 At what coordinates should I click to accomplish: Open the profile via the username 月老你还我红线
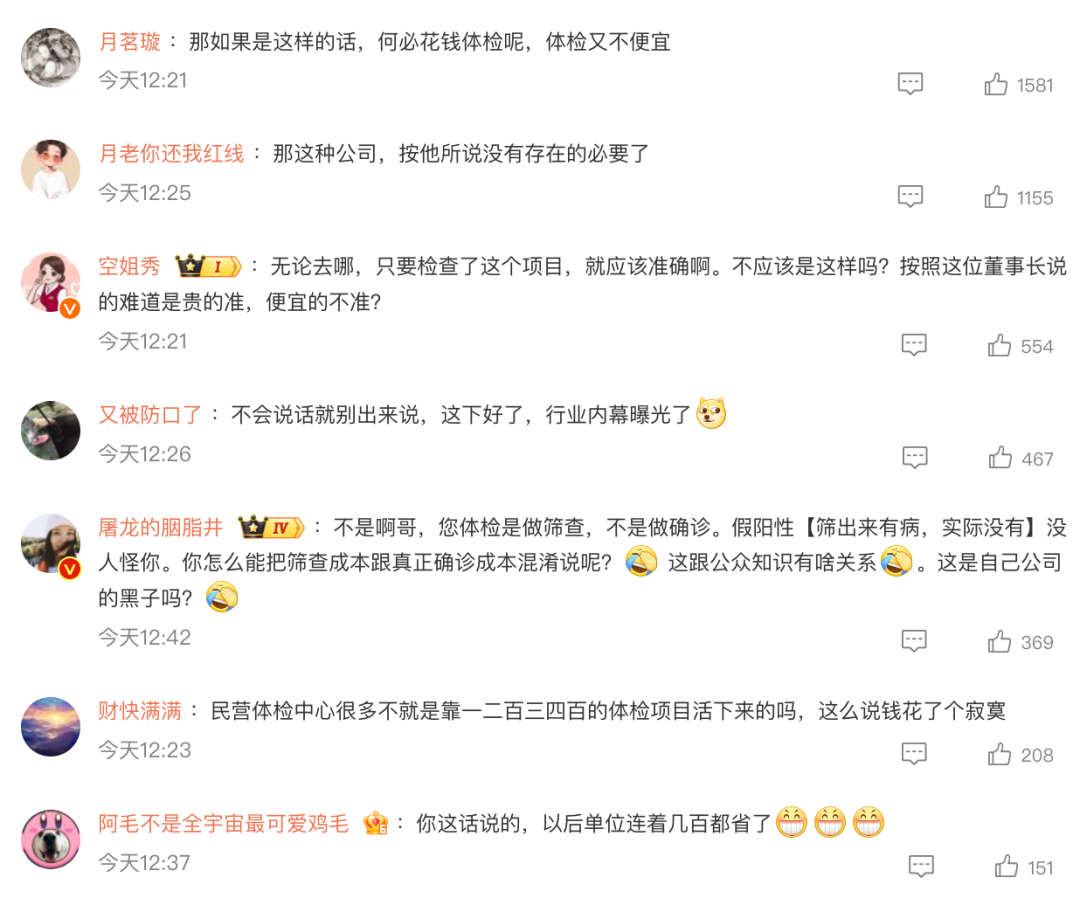click(171, 153)
